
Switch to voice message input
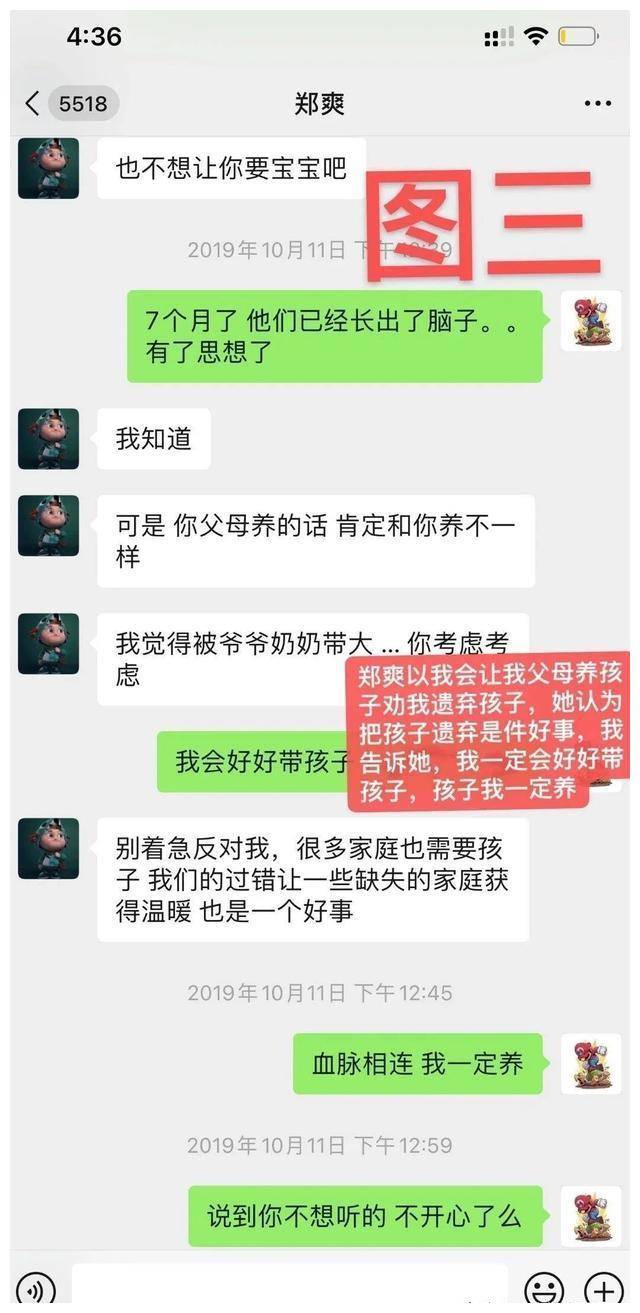(36, 1290)
